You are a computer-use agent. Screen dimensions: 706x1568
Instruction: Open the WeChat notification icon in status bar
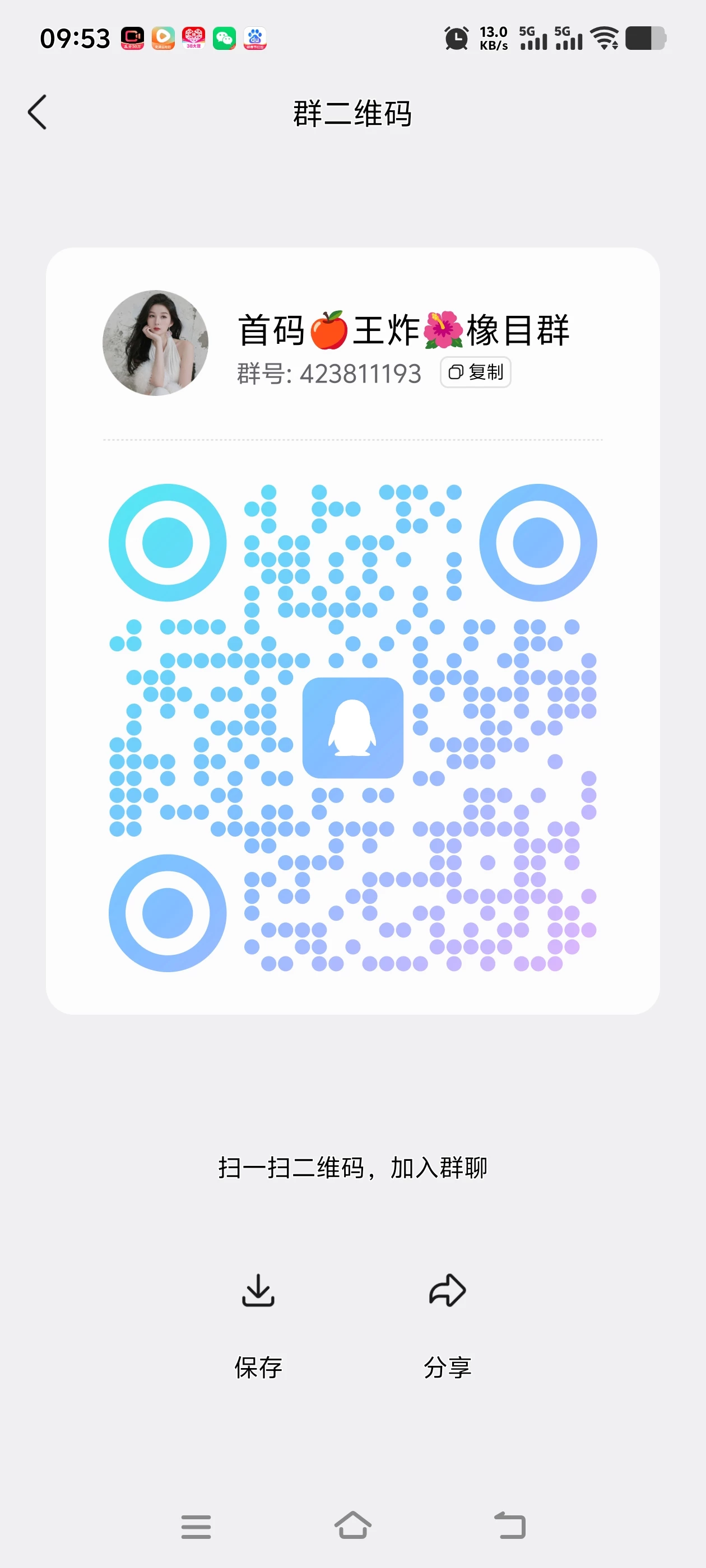tap(224, 38)
